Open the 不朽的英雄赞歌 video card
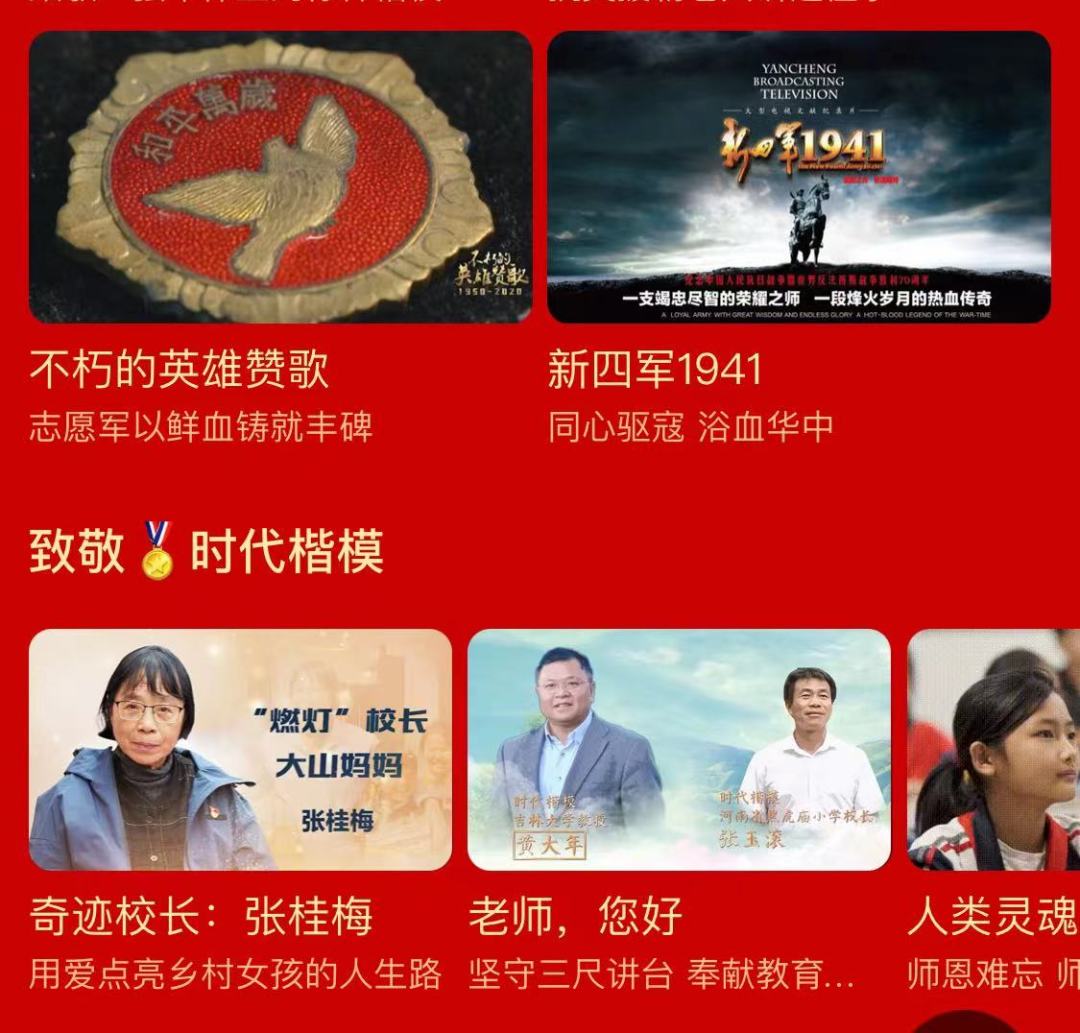Viewport: 1080px width, 1033px height. [x=280, y=177]
